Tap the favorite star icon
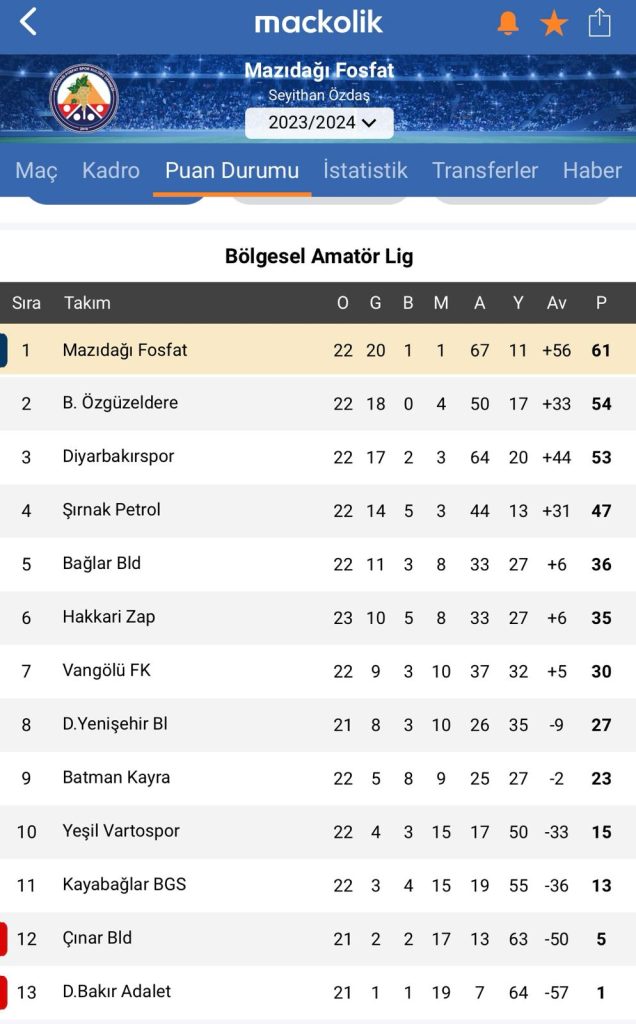The width and height of the screenshot is (636, 1024). coord(554,24)
